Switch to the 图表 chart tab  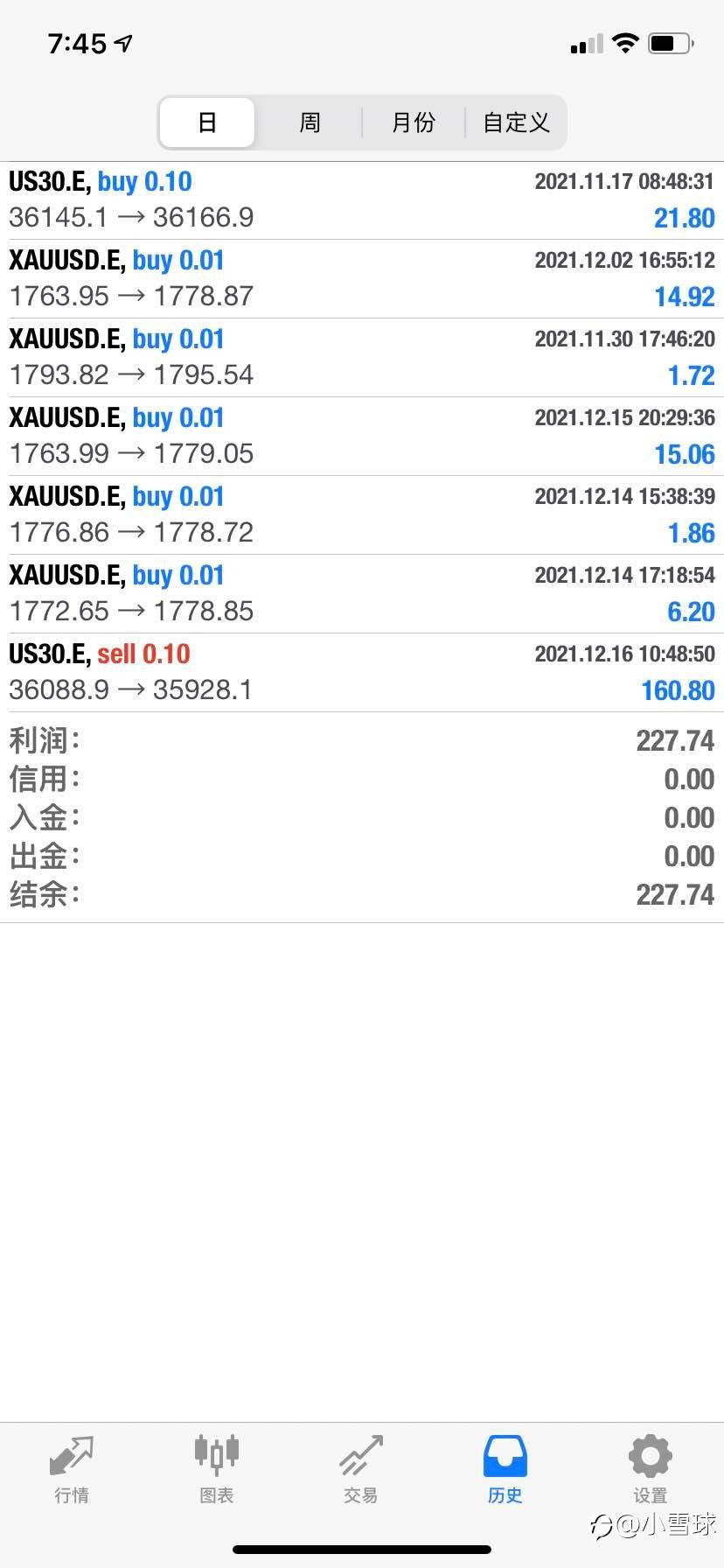(216, 1470)
